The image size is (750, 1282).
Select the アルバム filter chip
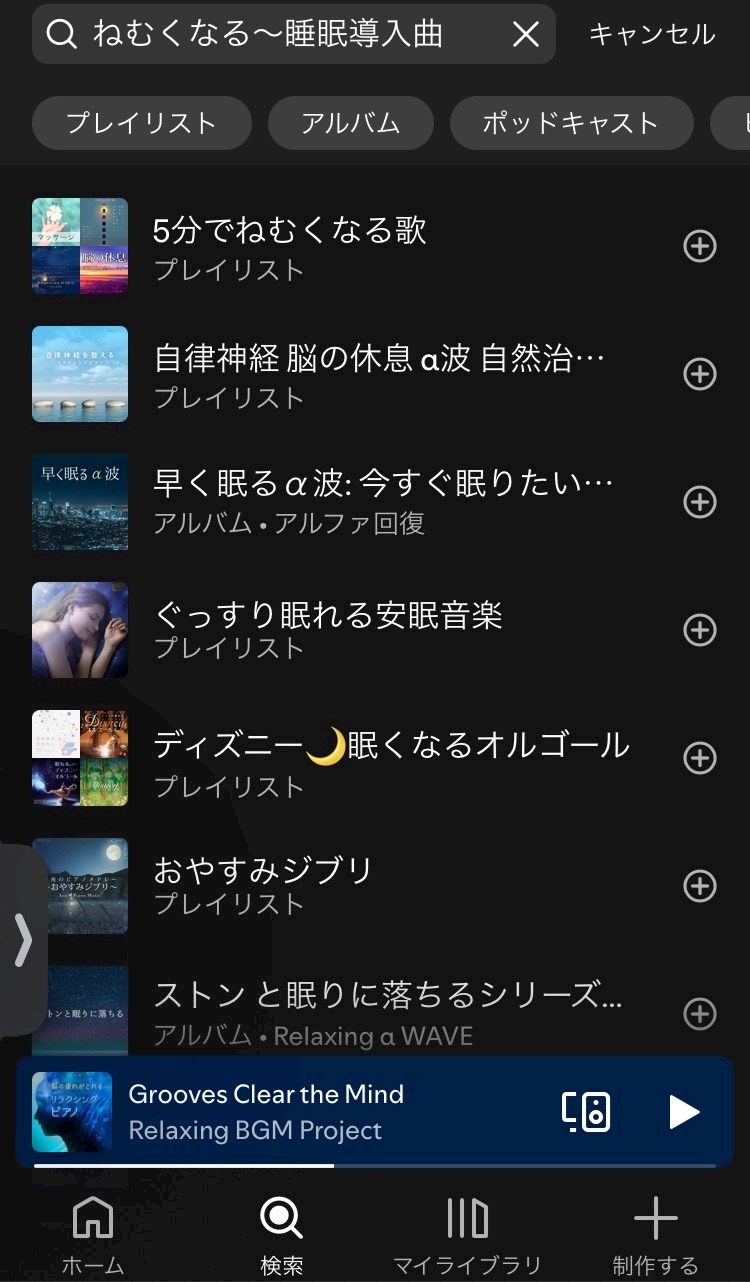point(350,123)
